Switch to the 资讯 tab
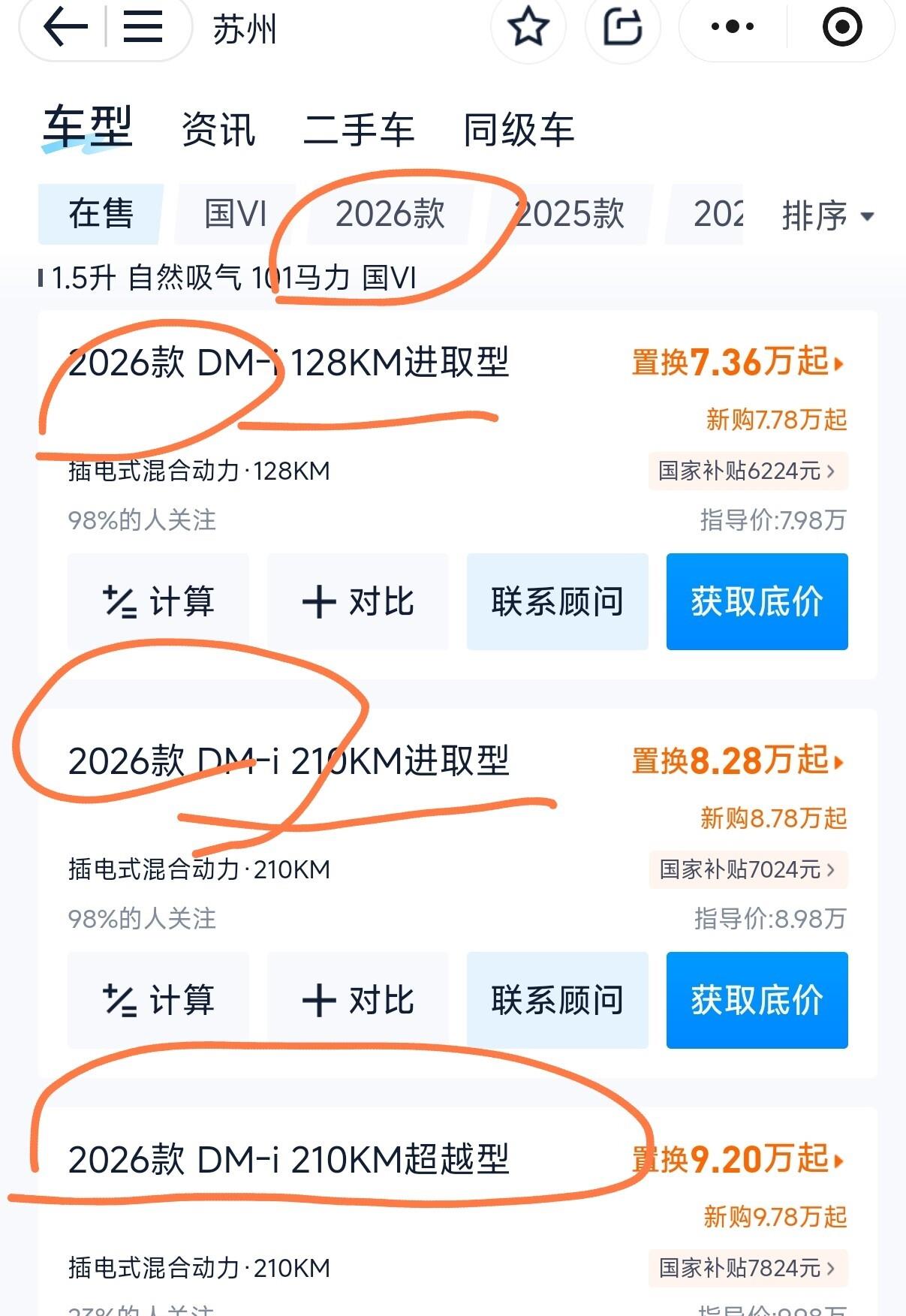The image size is (906, 1316). pos(218,130)
